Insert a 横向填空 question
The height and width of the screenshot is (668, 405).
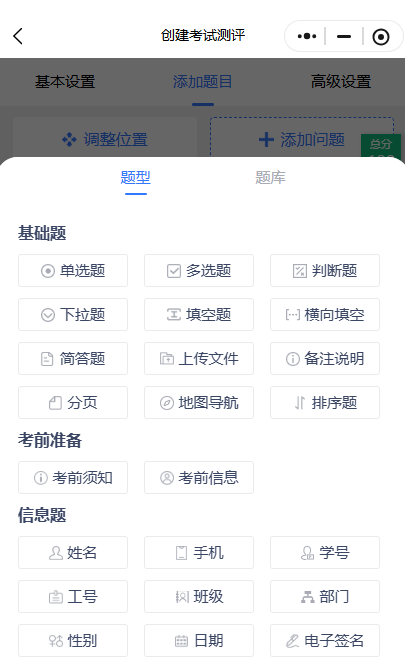coord(325,315)
